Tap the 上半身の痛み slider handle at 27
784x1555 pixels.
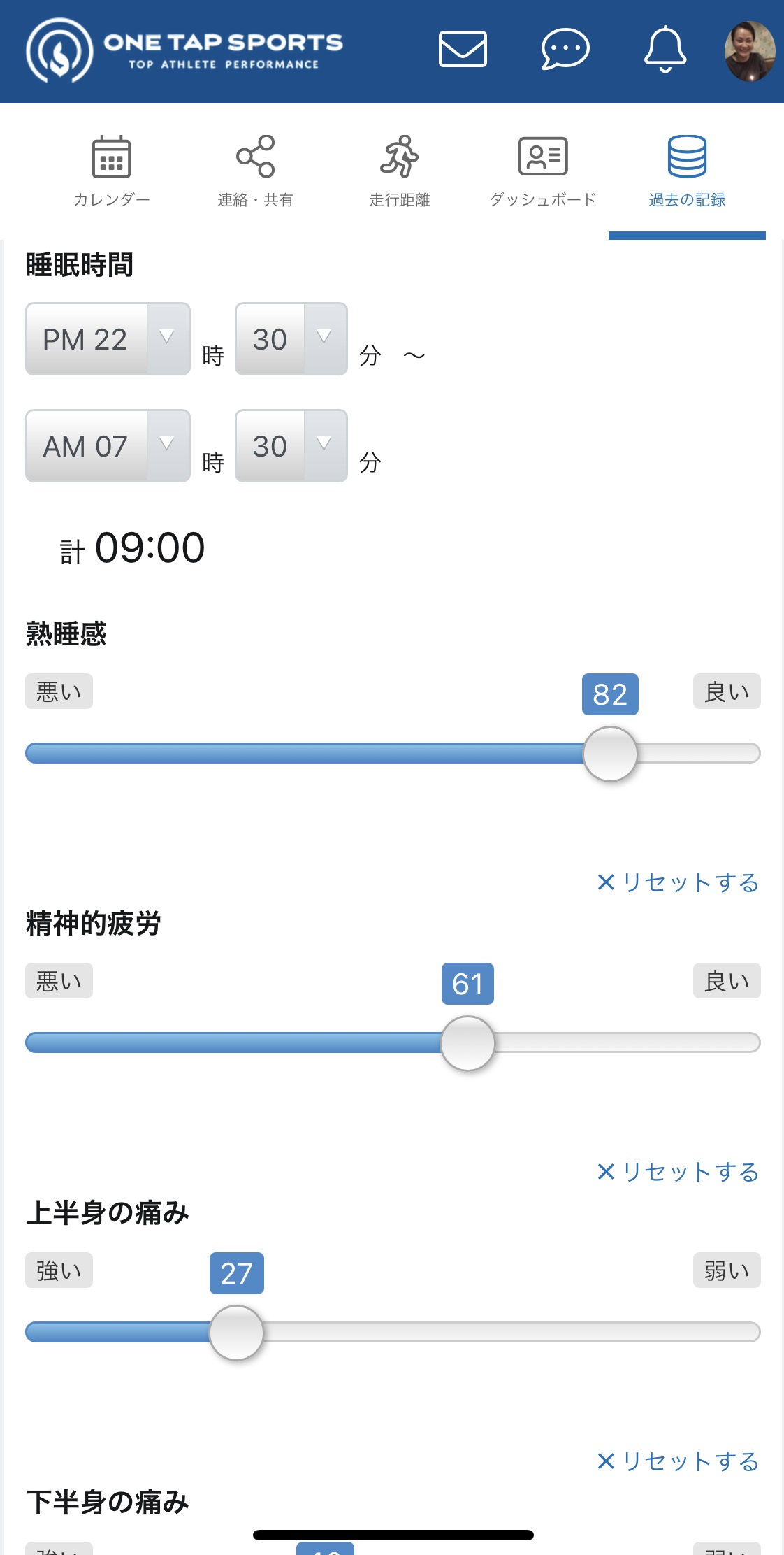tap(236, 1333)
